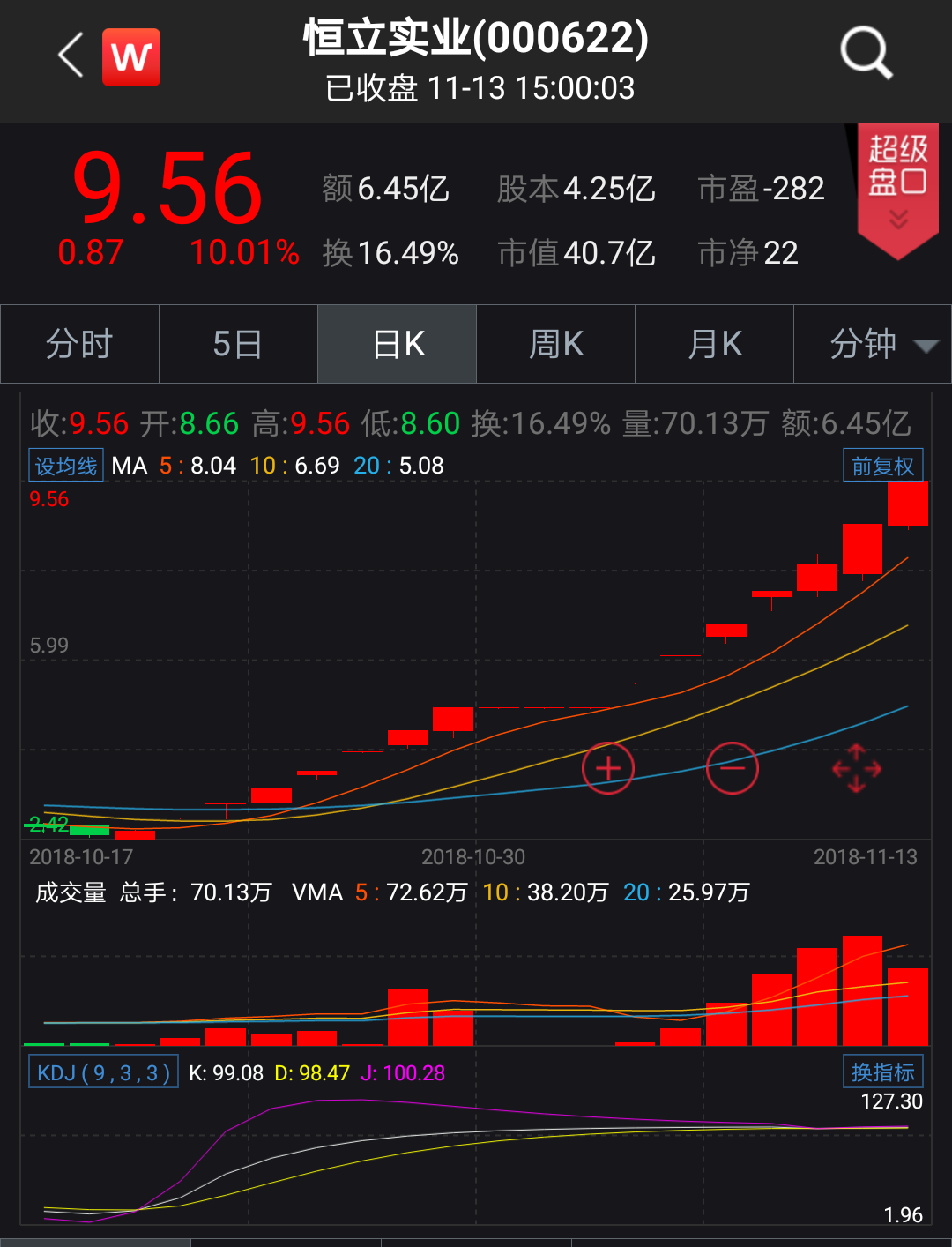Open KDI(9,3,3) indicator parameters

(x=103, y=1072)
